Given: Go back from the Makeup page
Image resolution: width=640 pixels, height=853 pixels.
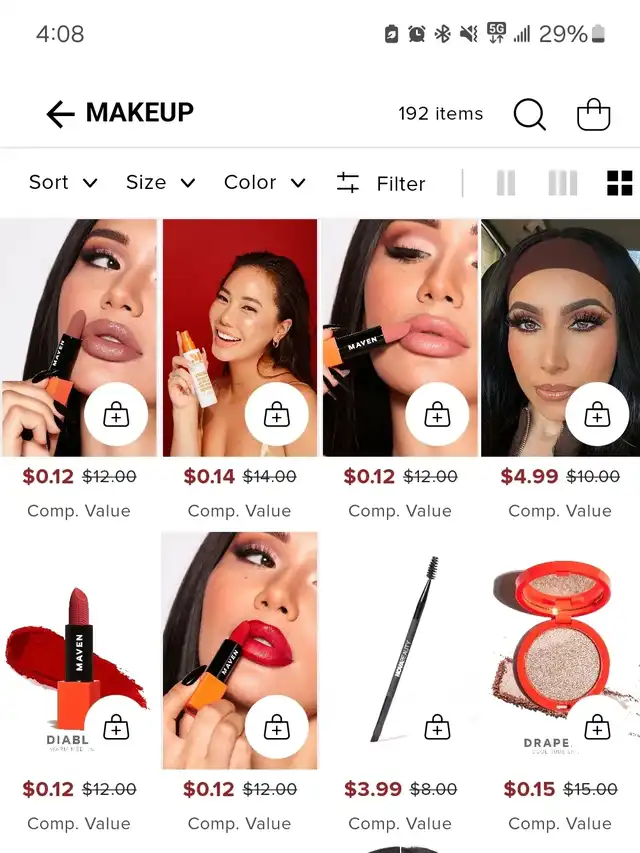Looking at the screenshot, I should pos(61,114).
